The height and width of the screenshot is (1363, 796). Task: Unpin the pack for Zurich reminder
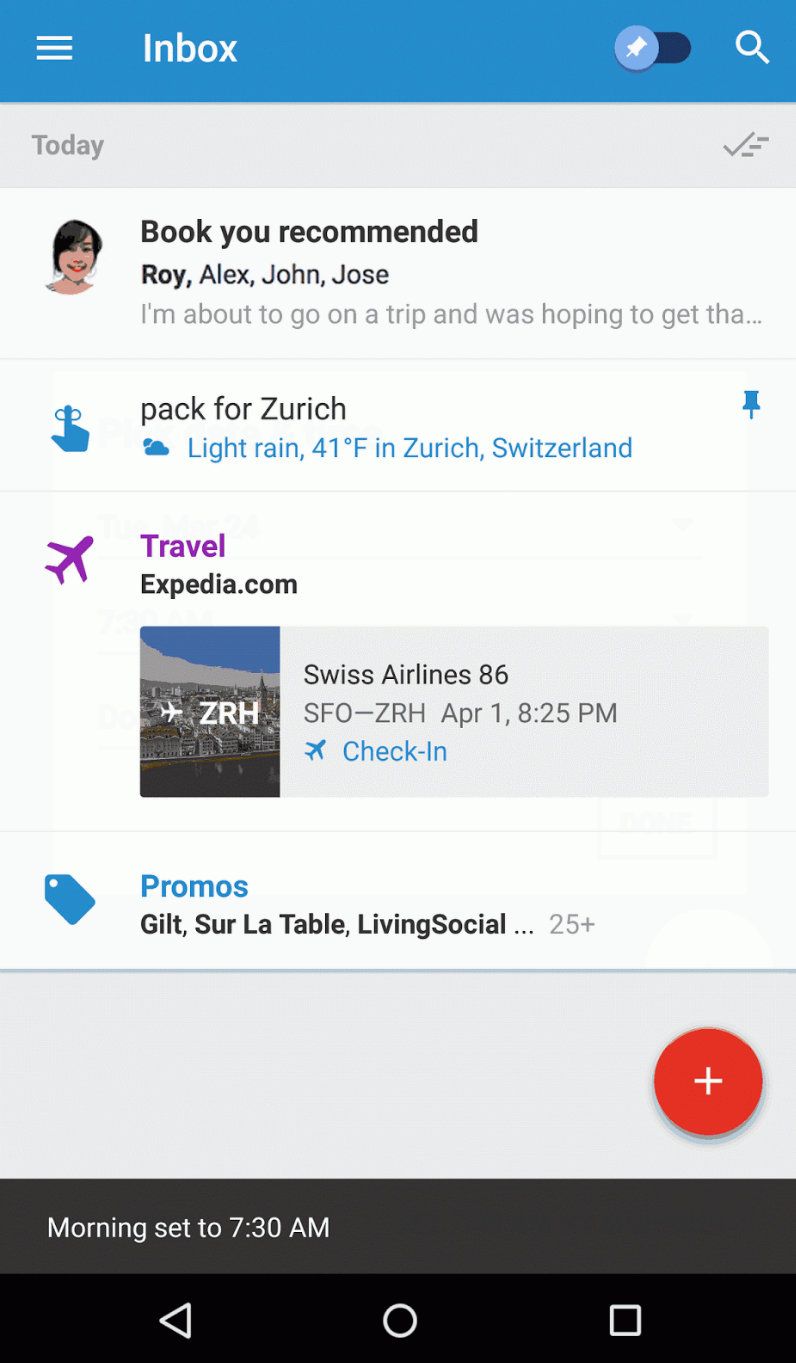751,404
